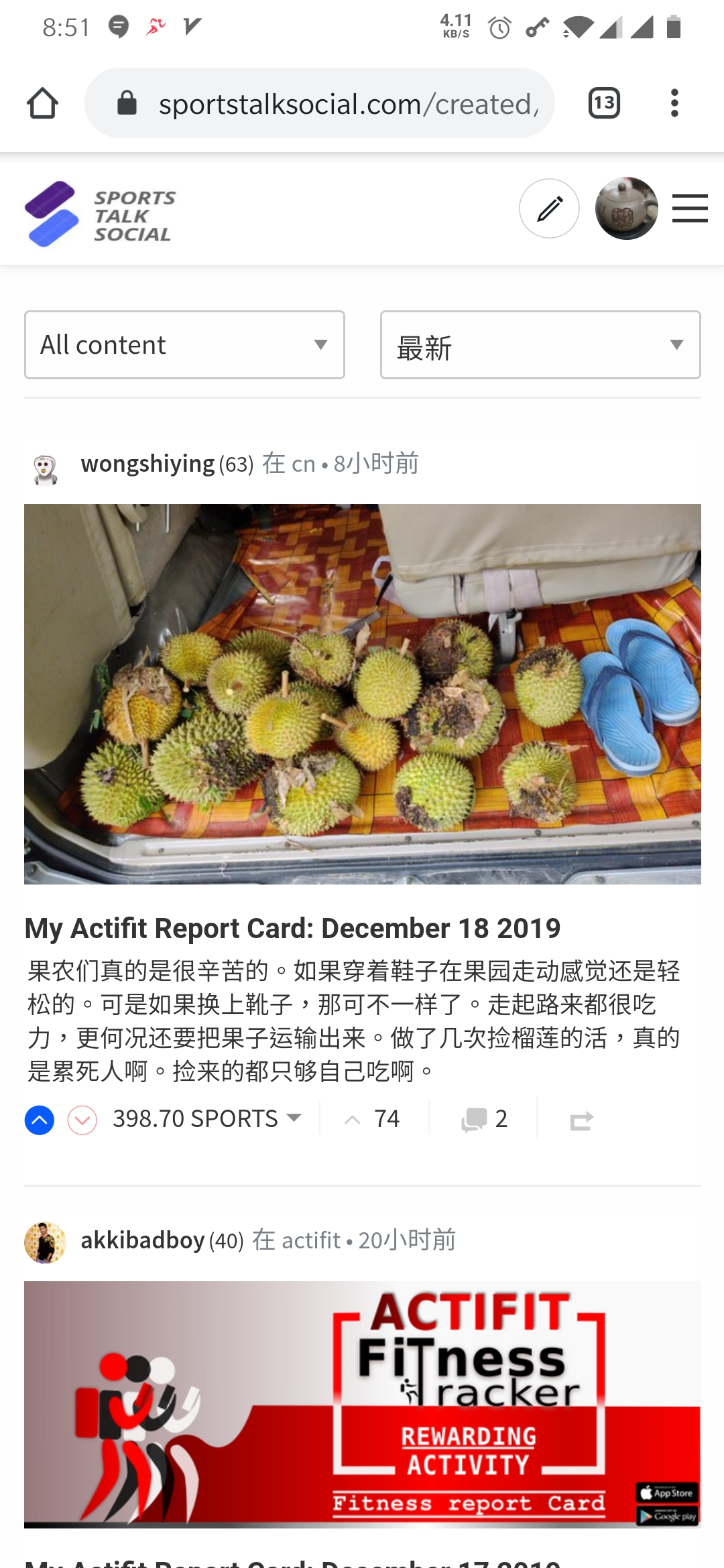This screenshot has height=1568, width=724.
Task: Go to Sports Talk Social homepage logo
Action: point(101,214)
